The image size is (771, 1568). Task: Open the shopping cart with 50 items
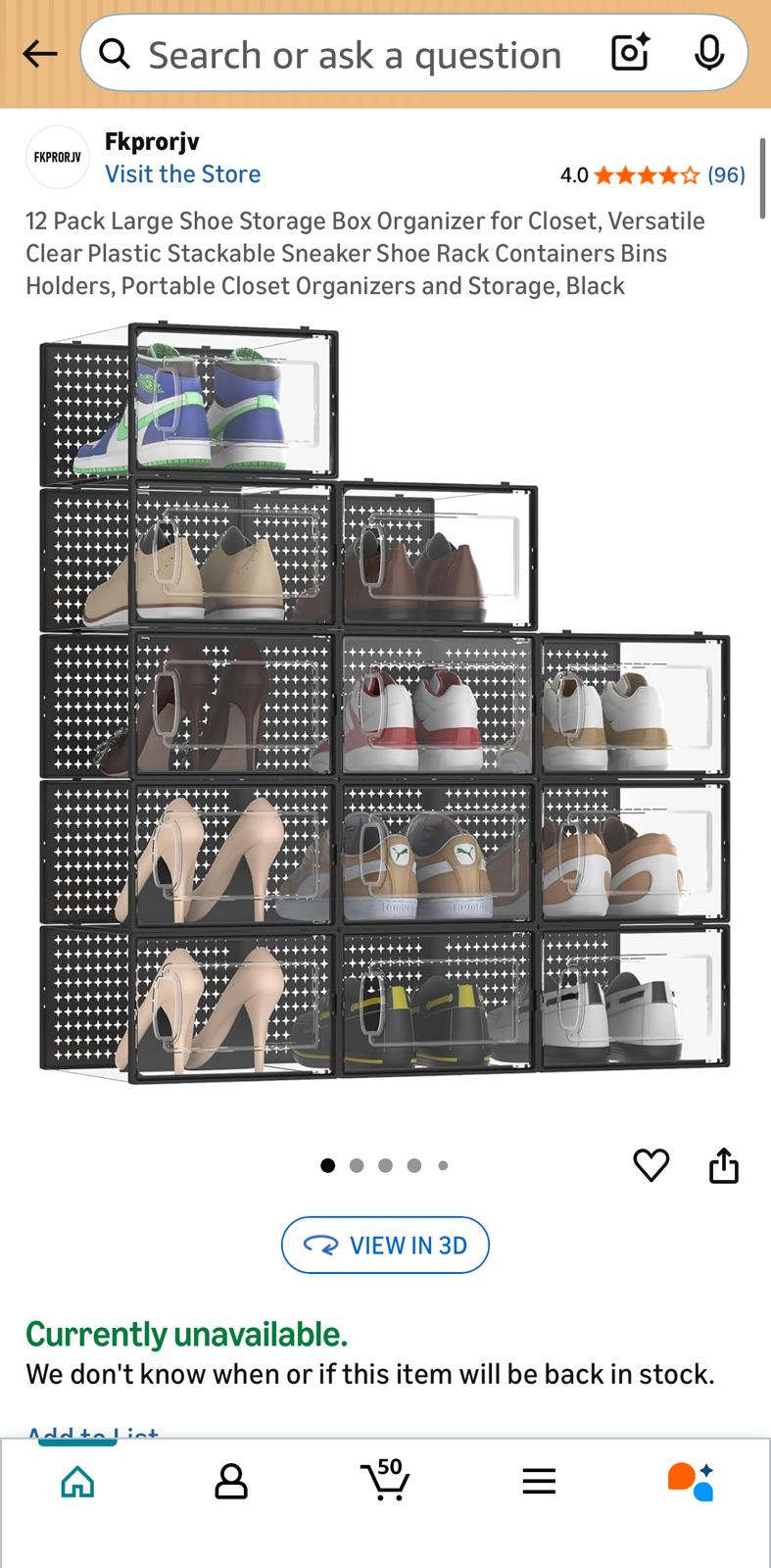pos(384,1480)
